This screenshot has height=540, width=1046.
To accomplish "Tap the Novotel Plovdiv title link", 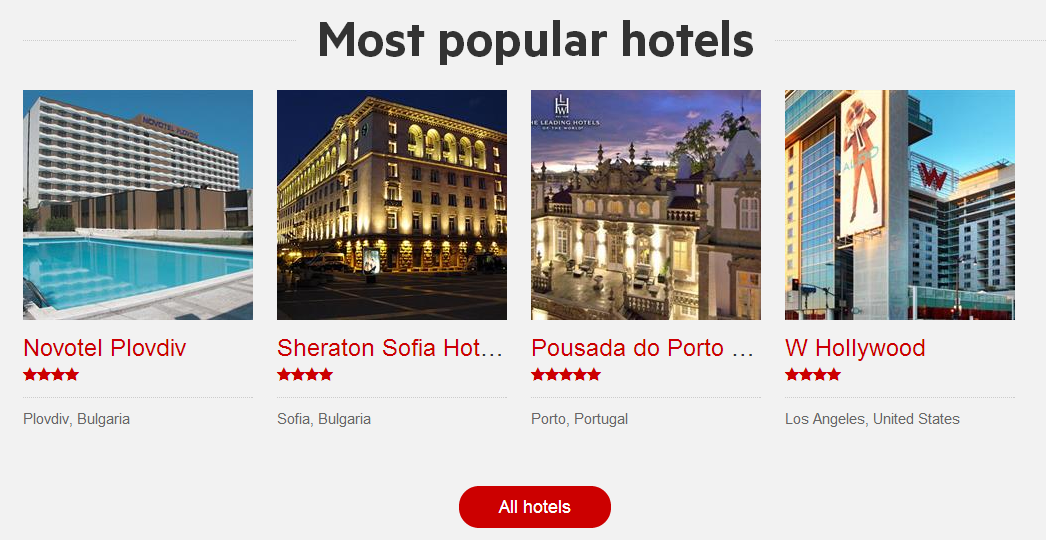I will pyautogui.click(x=105, y=348).
